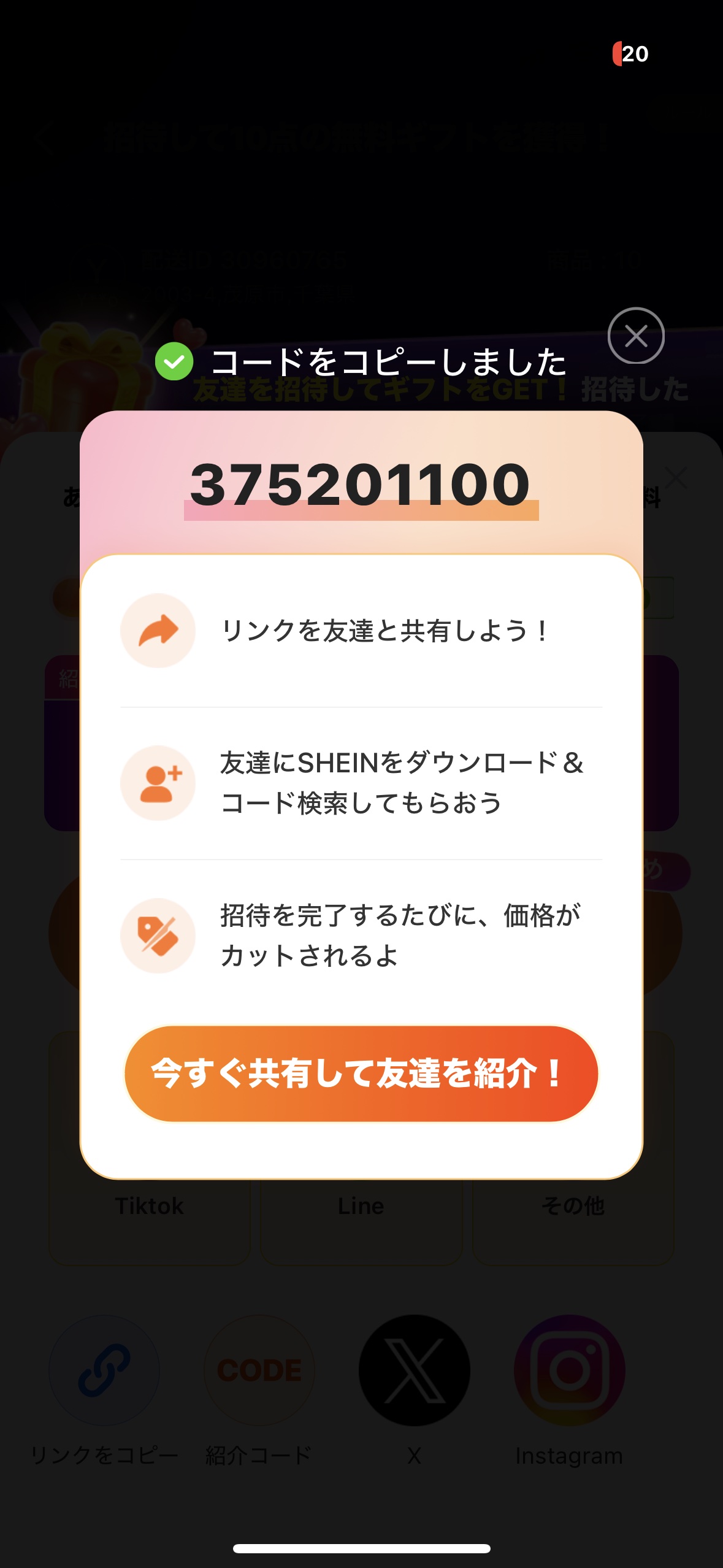Select the Tiktok share option
This screenshot has width=723, height=1568.
click(x=148, y=1205)
